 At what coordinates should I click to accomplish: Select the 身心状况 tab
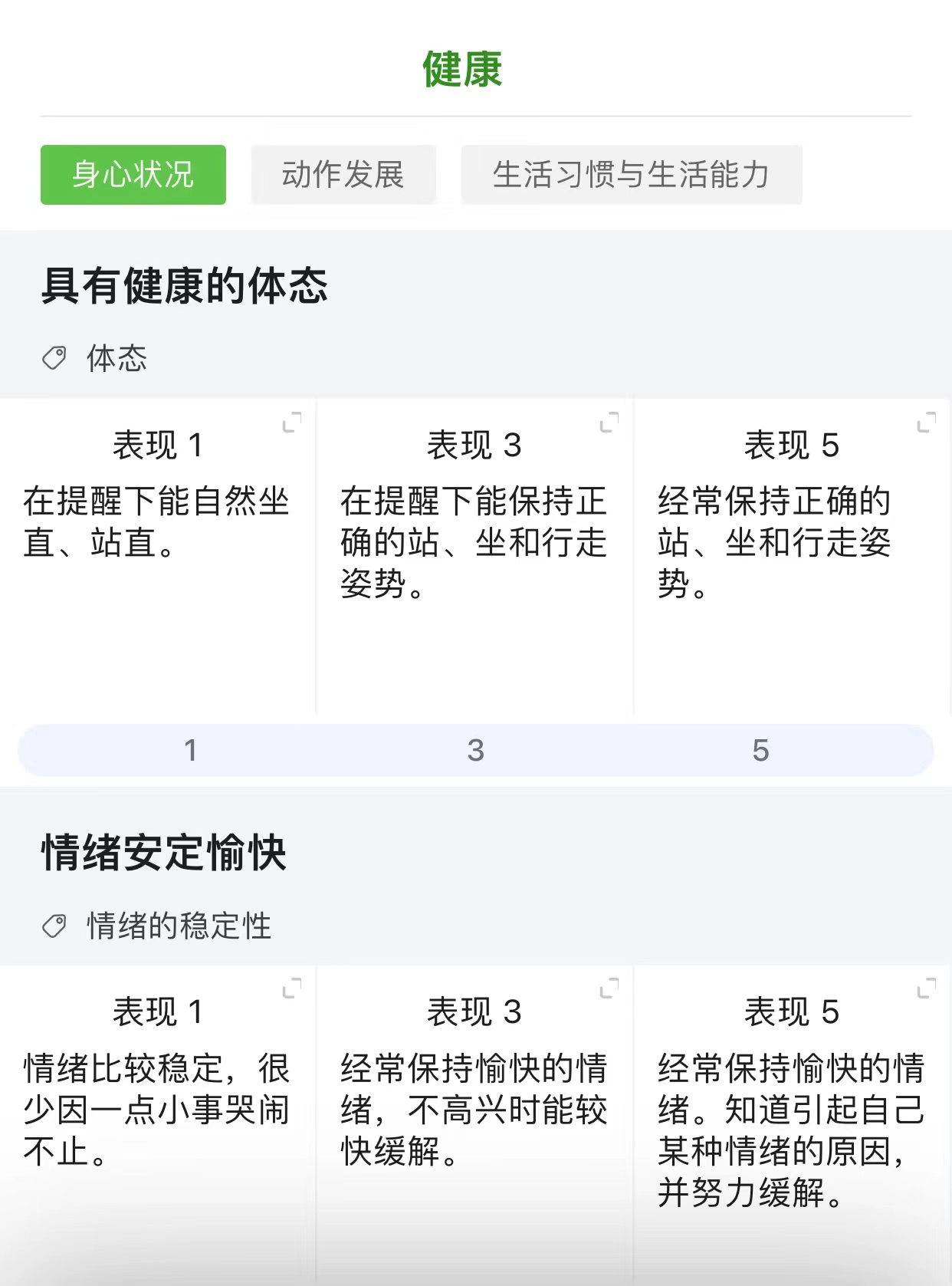click(x=133, y=175)
